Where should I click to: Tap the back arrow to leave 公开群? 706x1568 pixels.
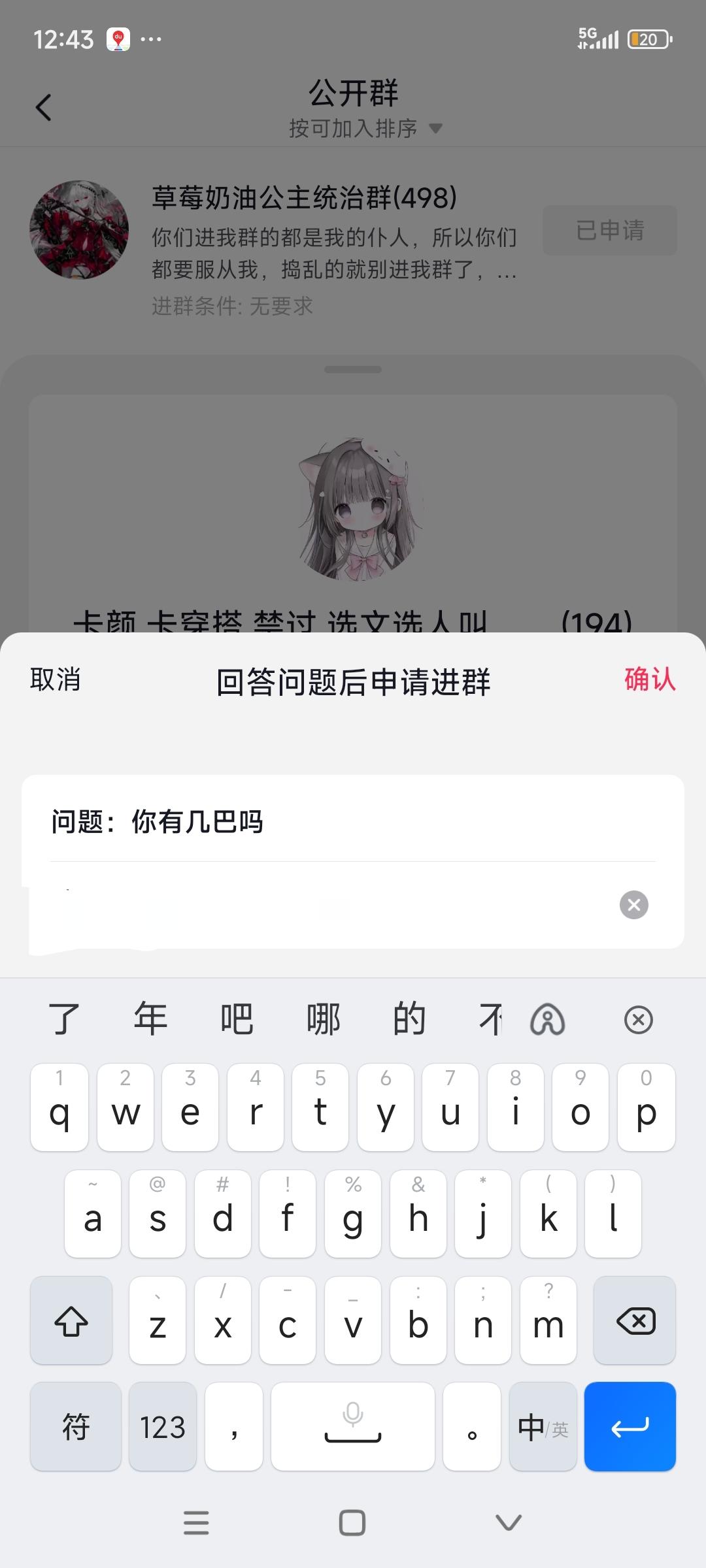tap(43, 106)
